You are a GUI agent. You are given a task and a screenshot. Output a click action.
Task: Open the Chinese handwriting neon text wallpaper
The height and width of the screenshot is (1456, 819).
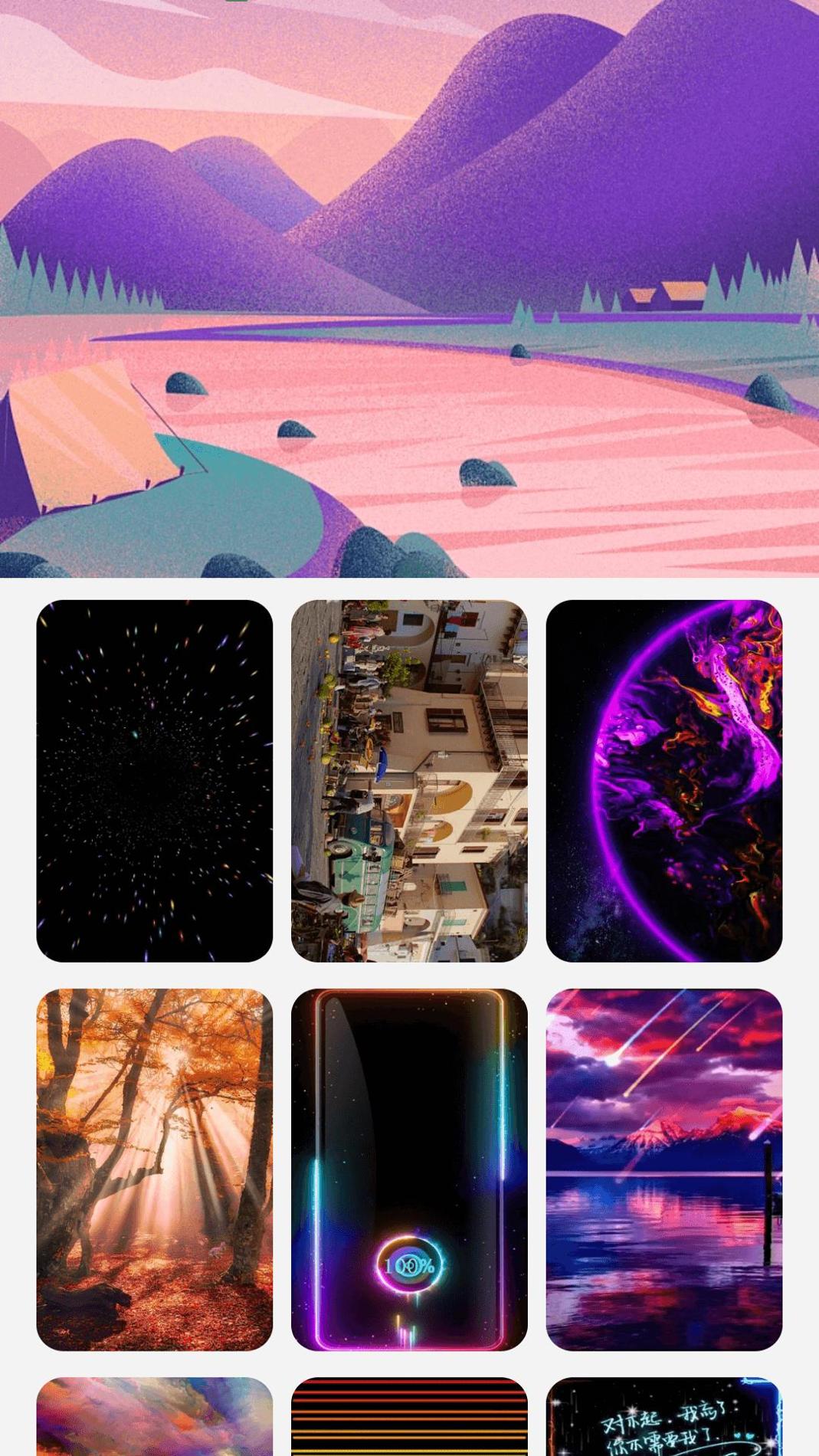[x=663, y=1418]
